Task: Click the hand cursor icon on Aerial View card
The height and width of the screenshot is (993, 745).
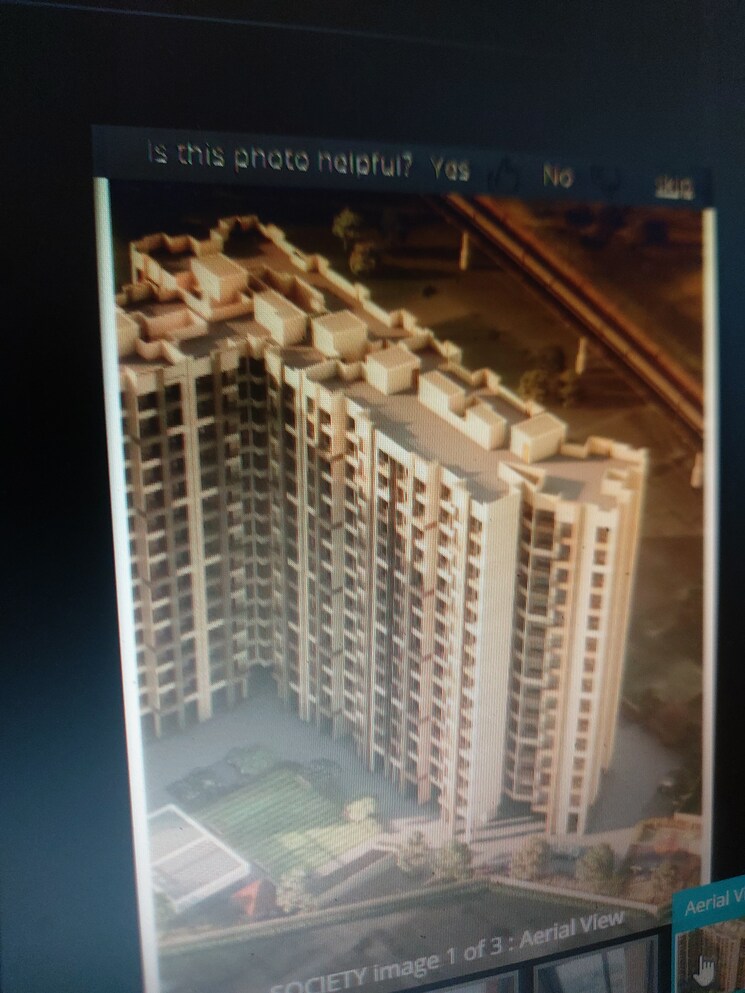Action: (x=704, y=968)
